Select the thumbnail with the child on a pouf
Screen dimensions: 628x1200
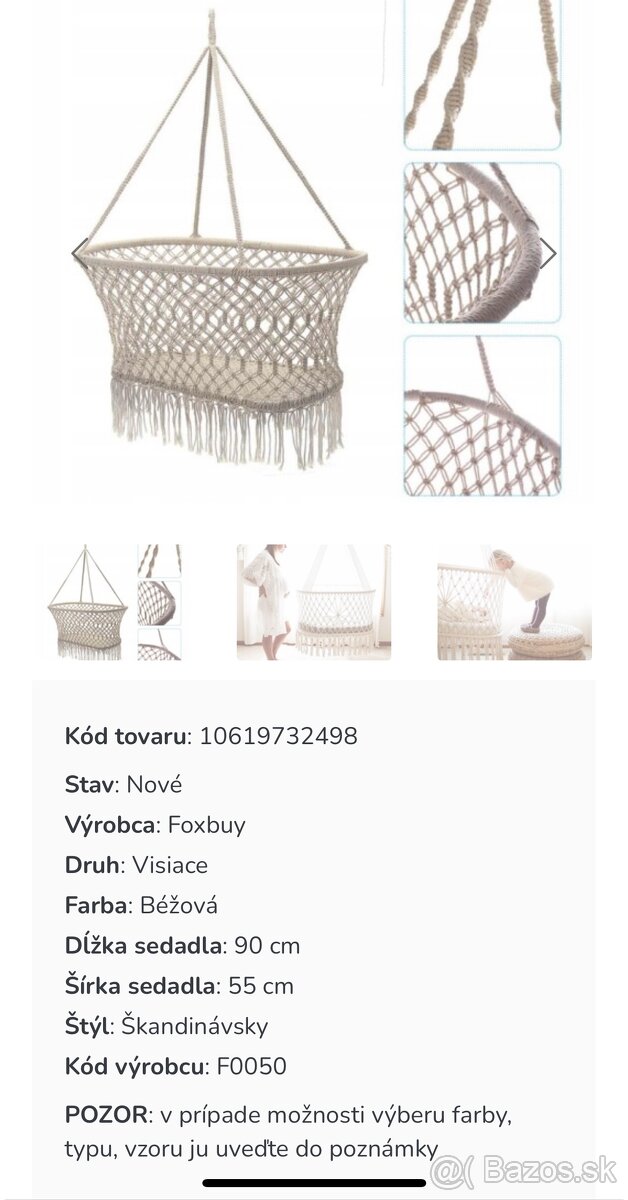point(513,602)
